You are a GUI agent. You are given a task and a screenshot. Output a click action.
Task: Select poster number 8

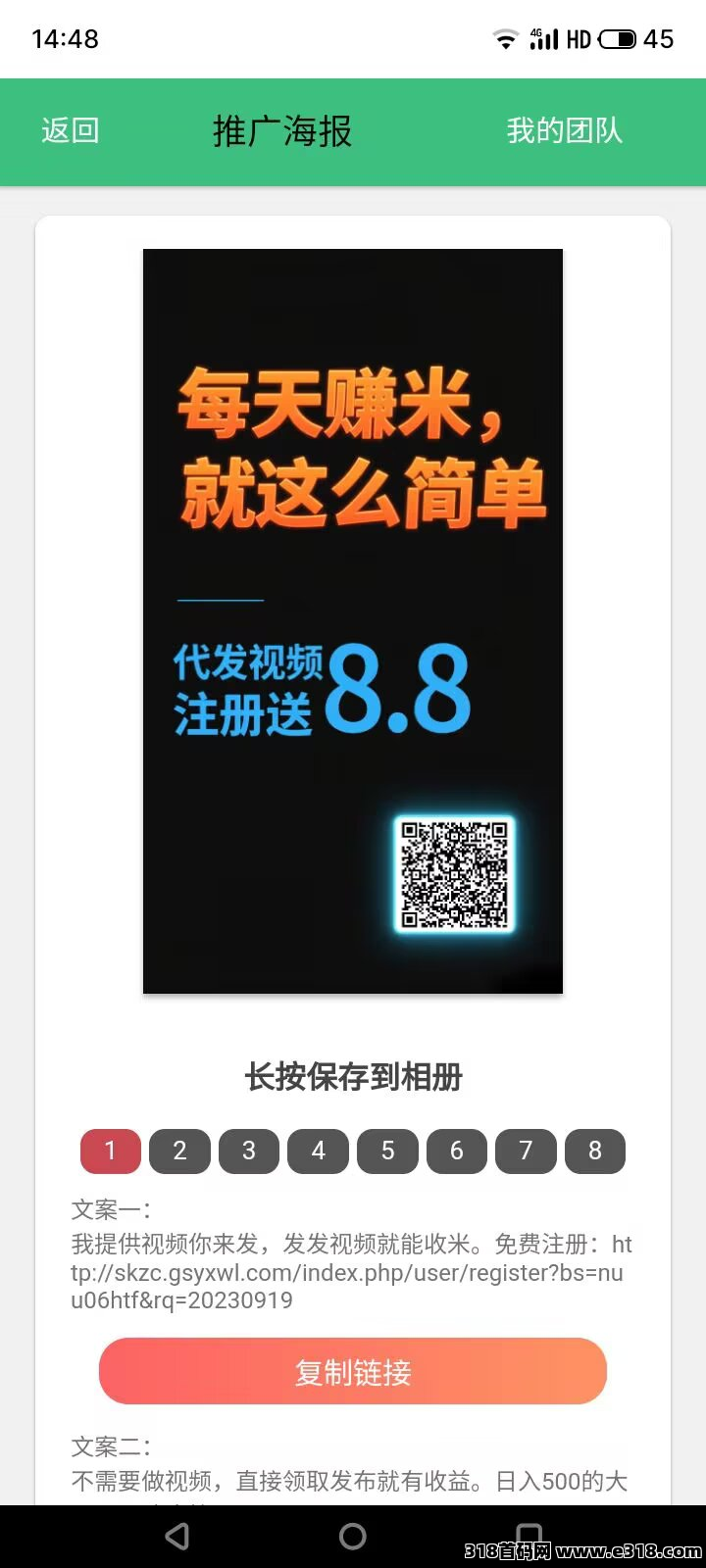(595, 1151)
